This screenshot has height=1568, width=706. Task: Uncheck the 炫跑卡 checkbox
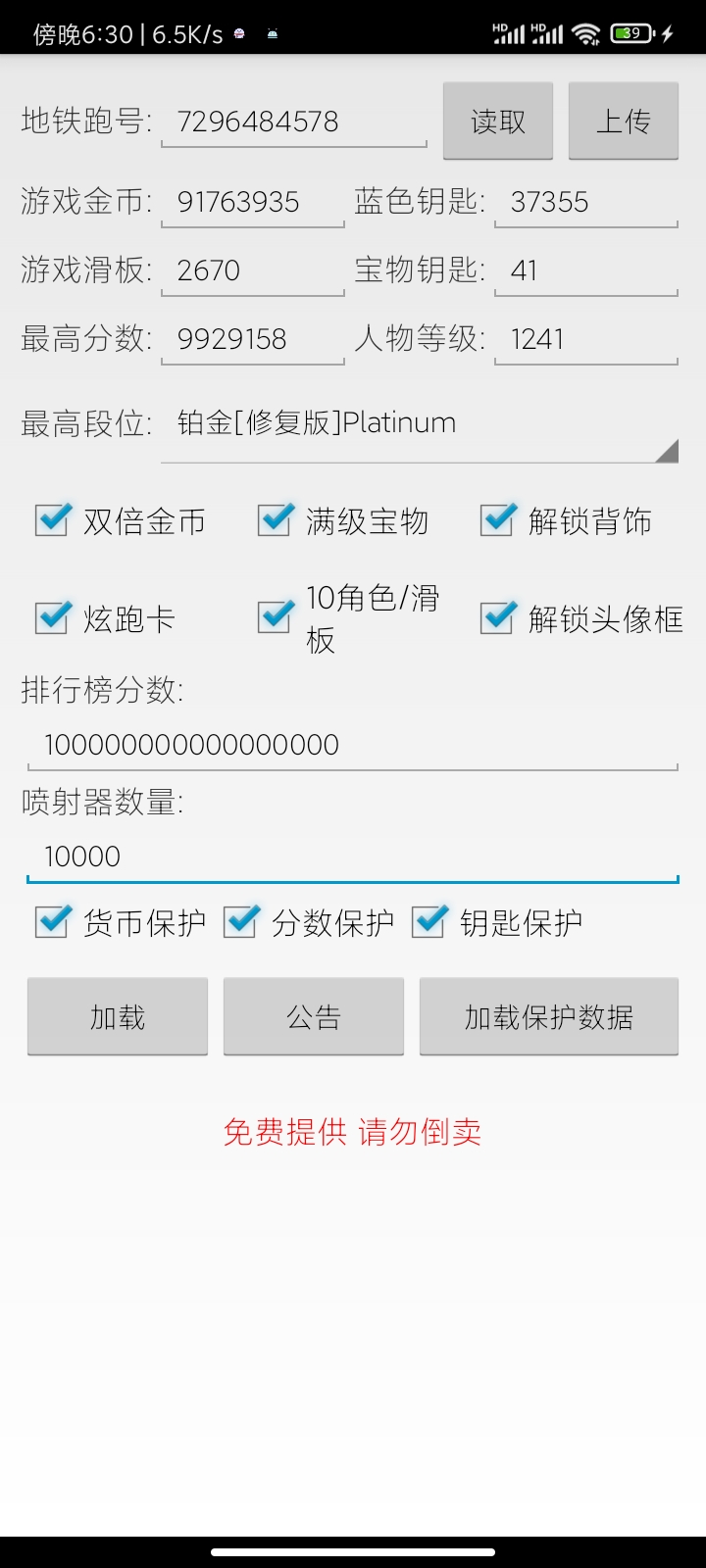point(53,618)
